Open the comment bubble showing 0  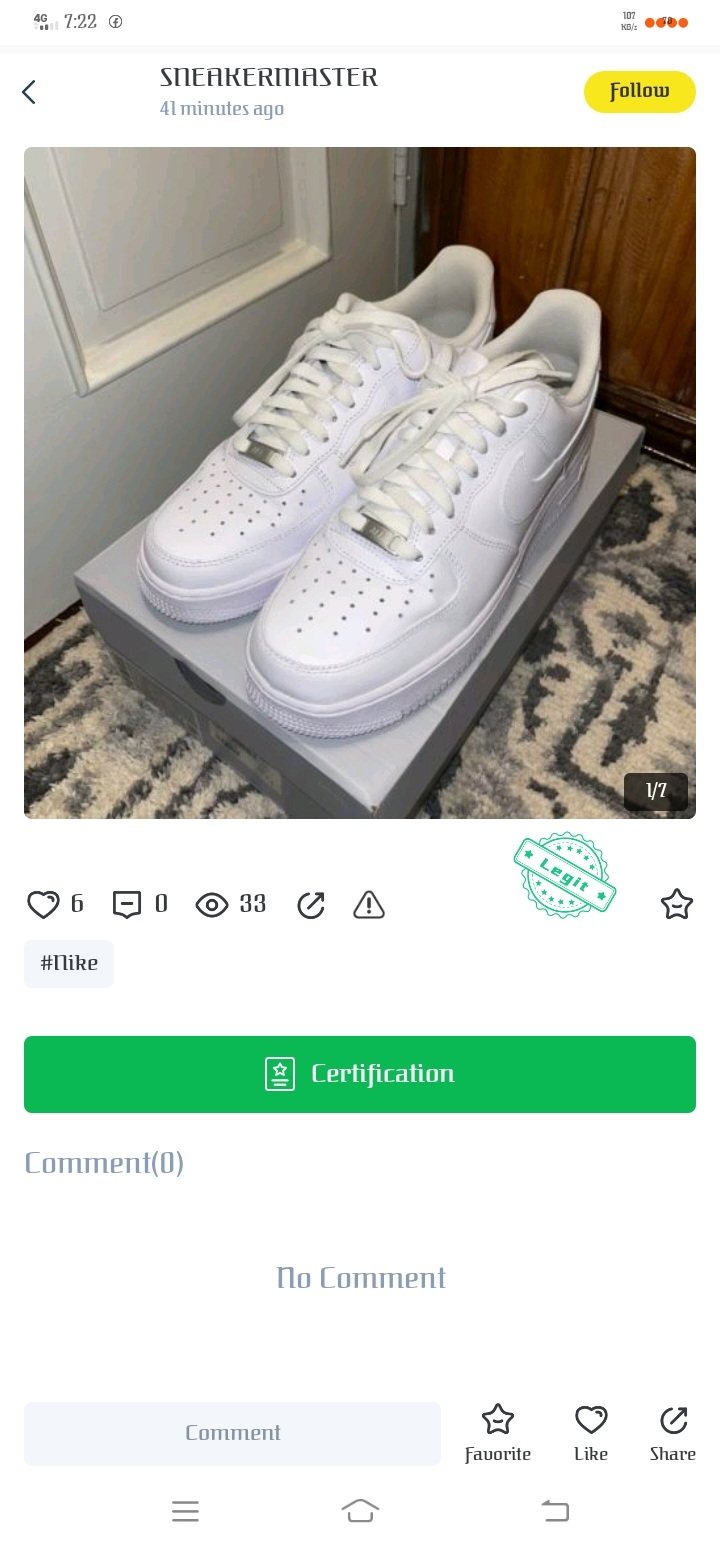[x=127, y=905]
